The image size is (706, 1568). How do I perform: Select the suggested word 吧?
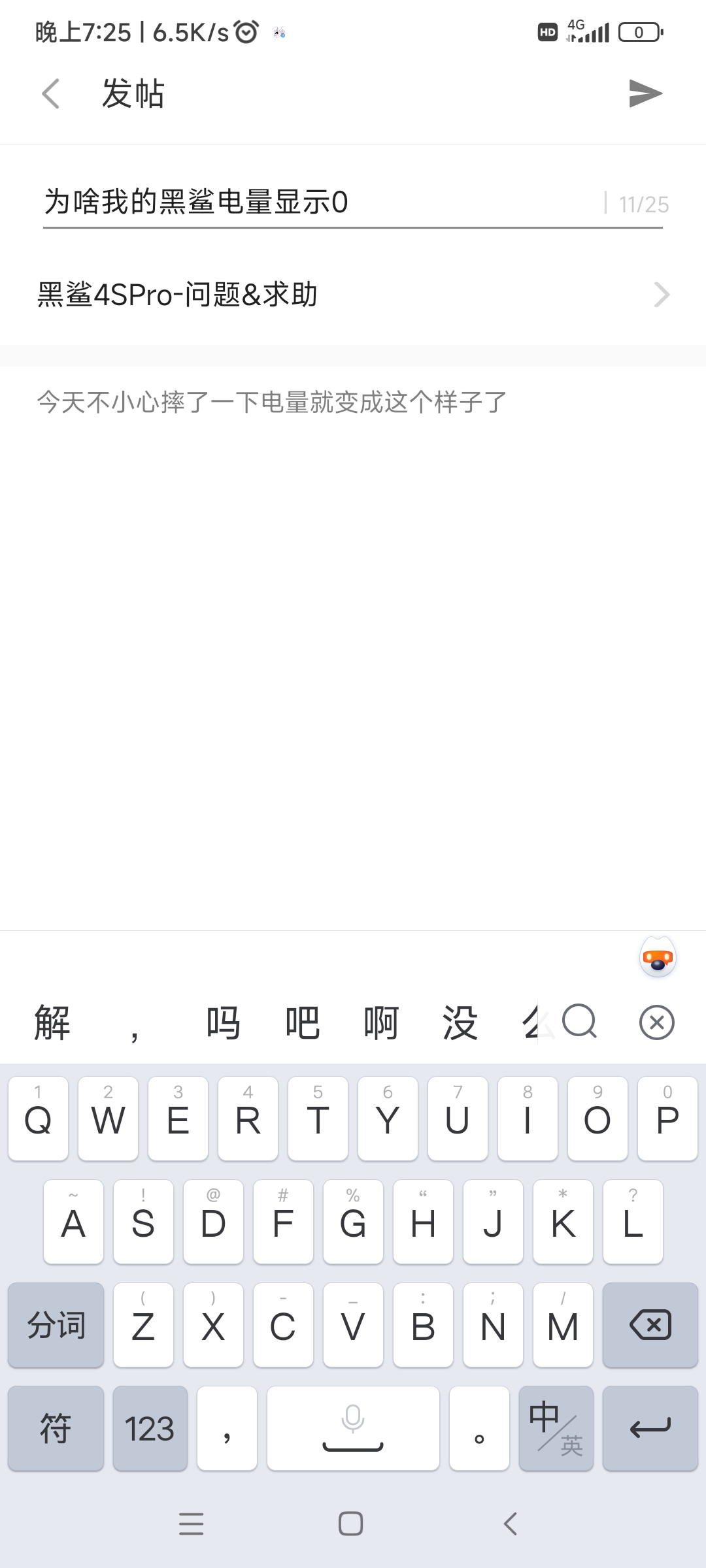[x=302, y=1022]
